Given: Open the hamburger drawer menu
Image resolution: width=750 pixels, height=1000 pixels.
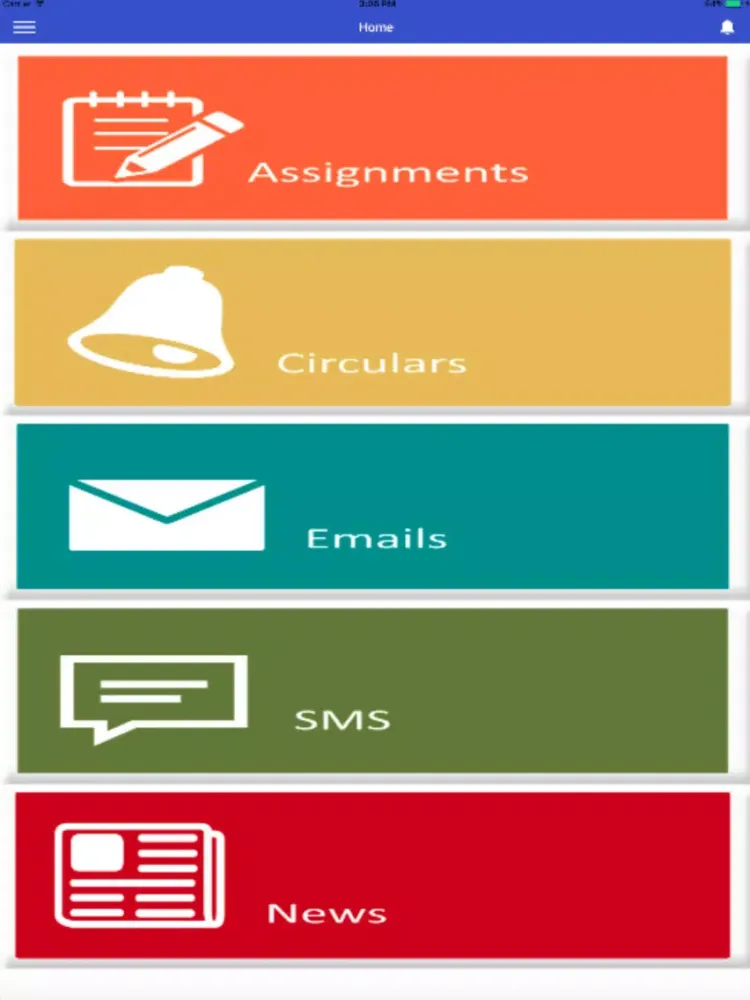Looking at the screenshot, I should [x=24, y=27].
